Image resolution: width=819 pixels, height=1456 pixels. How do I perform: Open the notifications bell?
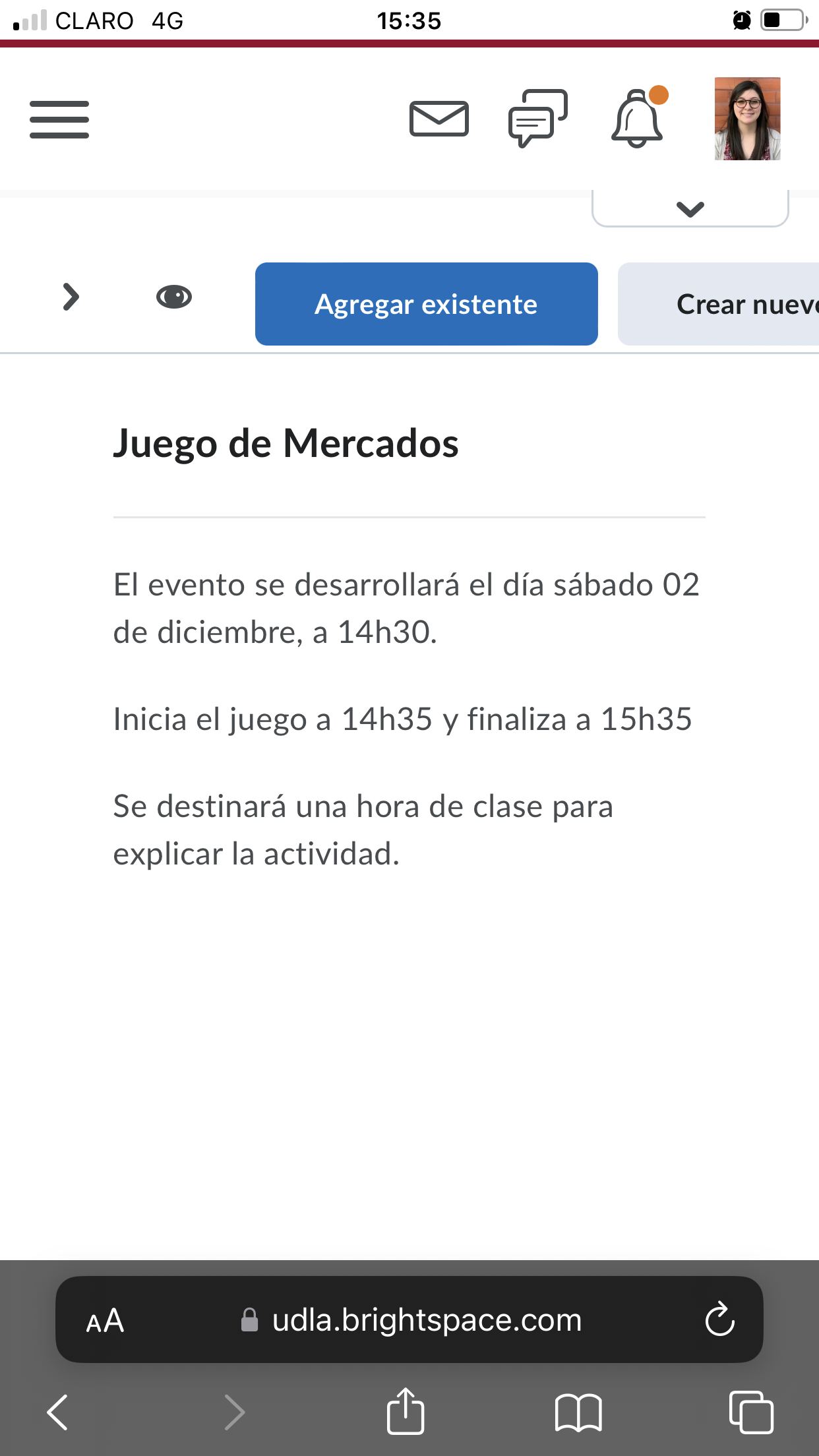point(637,119)
